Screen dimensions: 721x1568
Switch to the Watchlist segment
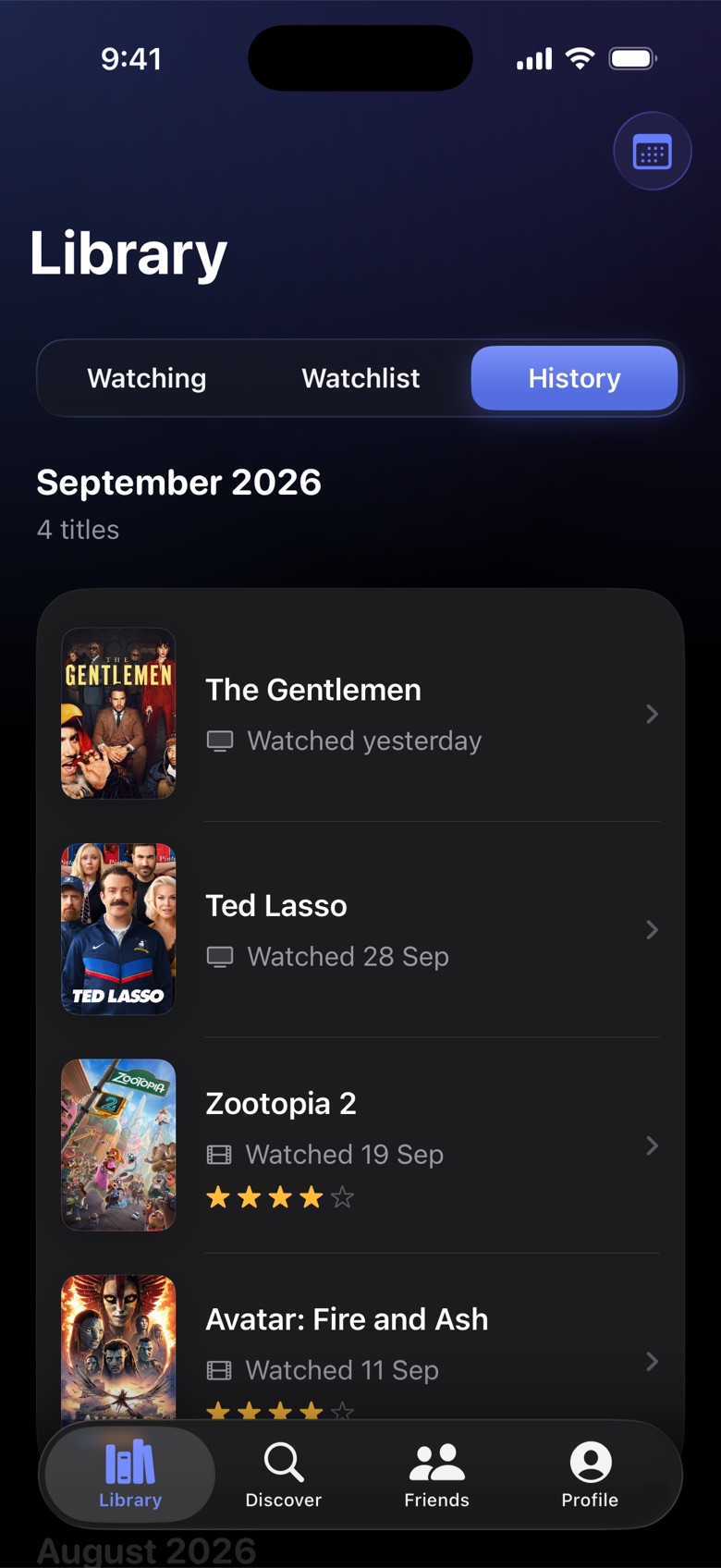pos(360,378)
